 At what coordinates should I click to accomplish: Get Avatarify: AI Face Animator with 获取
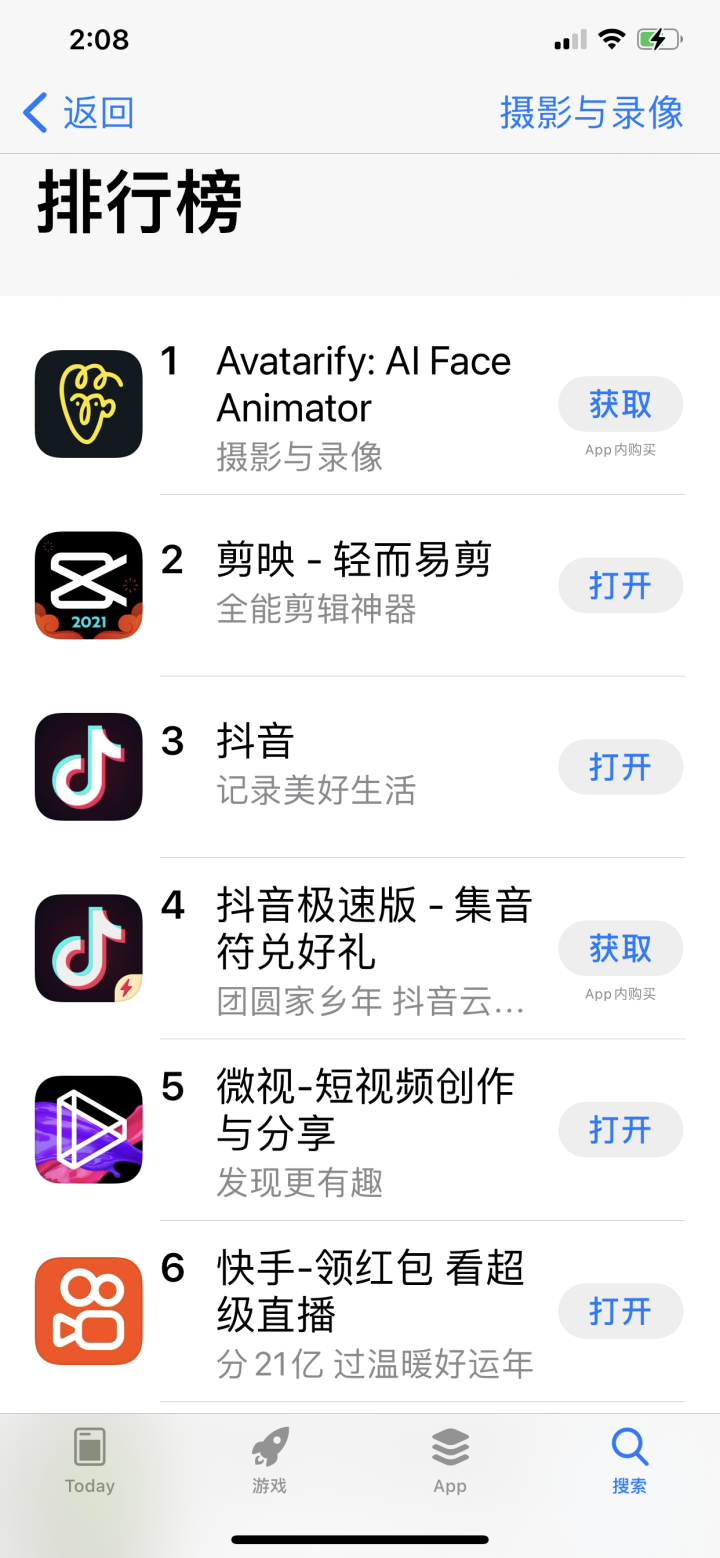[620, 405]
